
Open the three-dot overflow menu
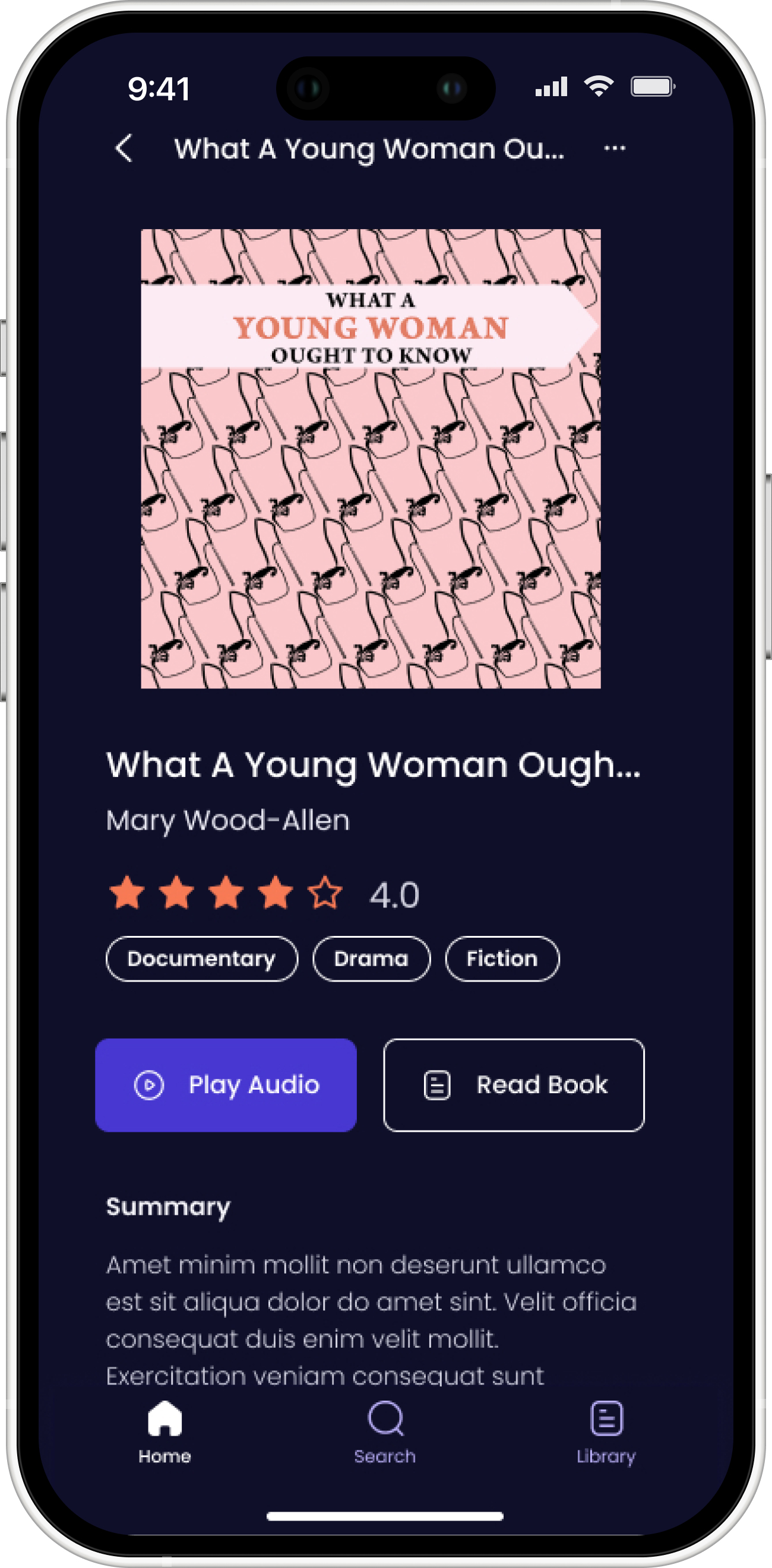[614, 148]
